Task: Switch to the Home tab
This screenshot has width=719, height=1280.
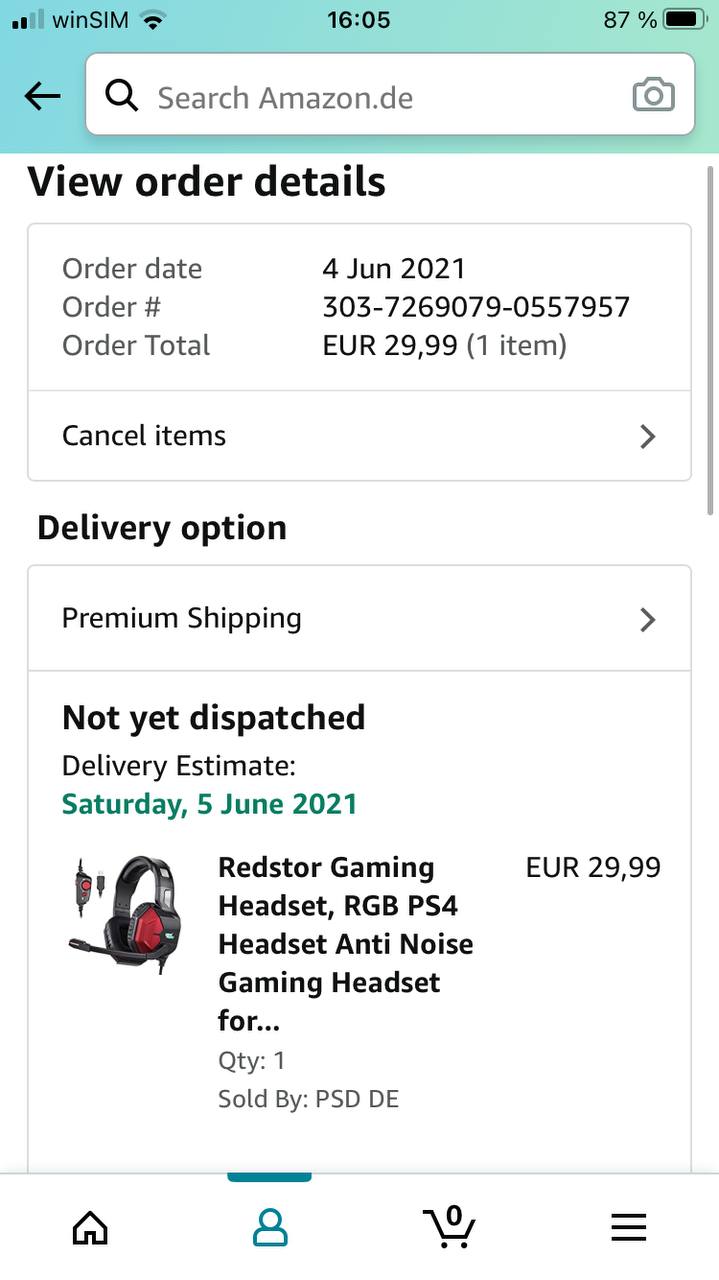Action: tap(90, 1226)
